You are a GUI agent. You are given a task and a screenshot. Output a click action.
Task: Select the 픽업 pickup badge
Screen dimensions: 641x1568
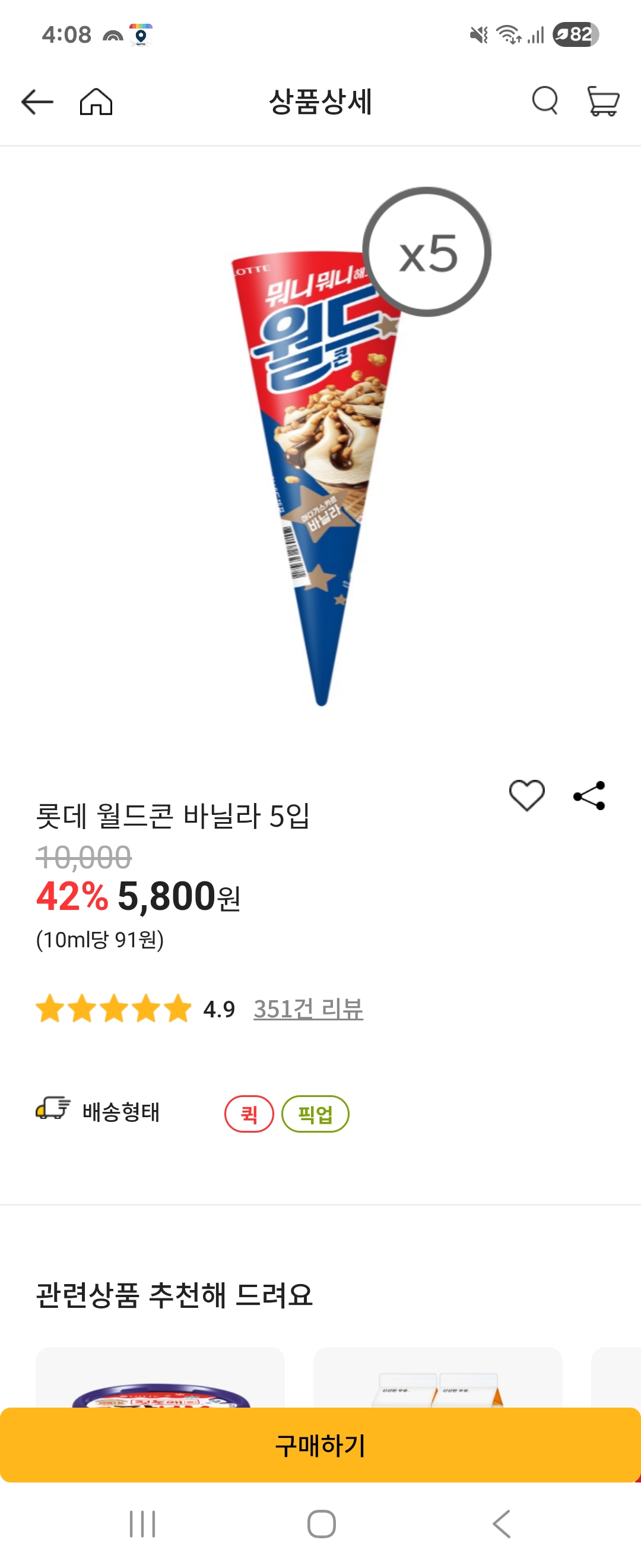[316, 1114]
